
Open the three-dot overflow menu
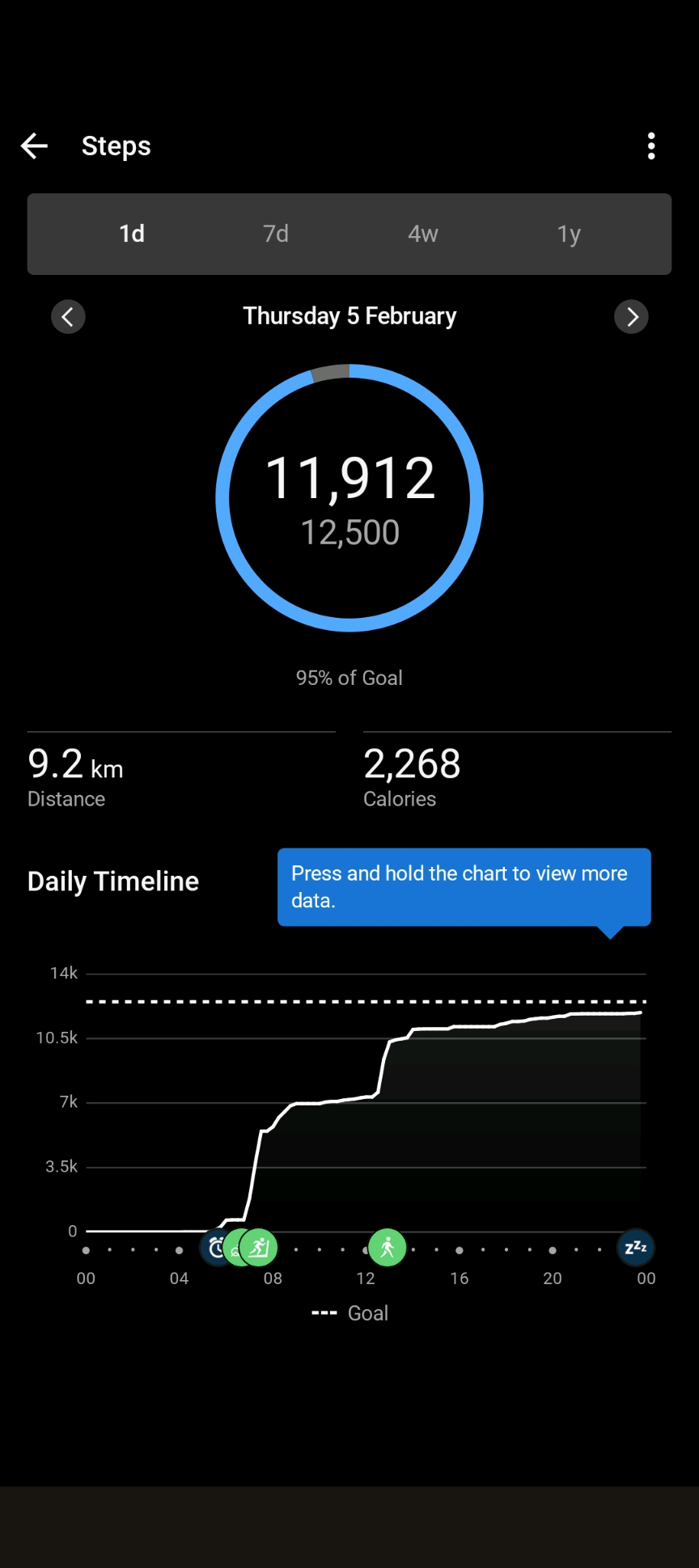[651, 146]
